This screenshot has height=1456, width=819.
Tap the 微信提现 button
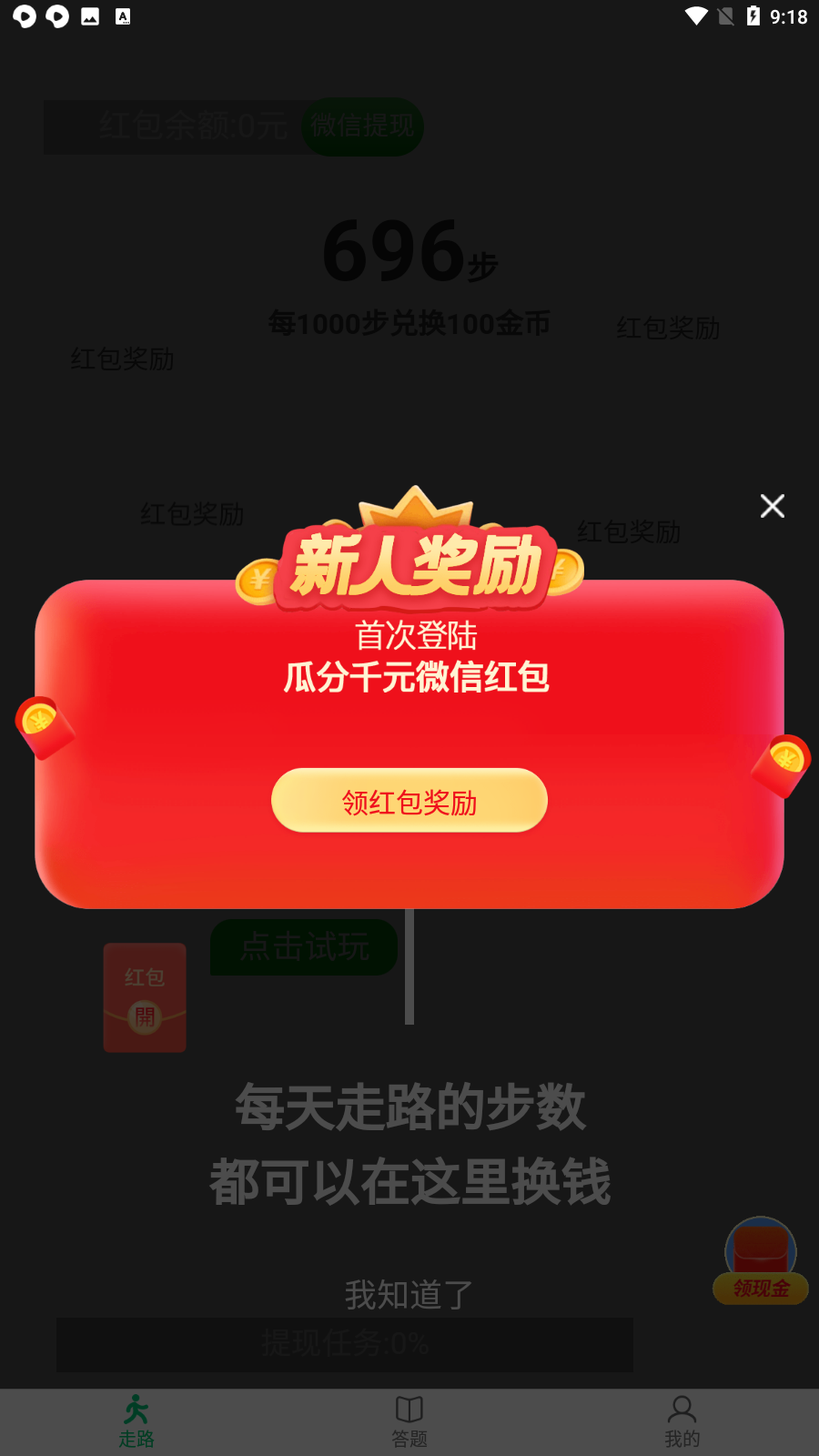[x=362, y=126]
